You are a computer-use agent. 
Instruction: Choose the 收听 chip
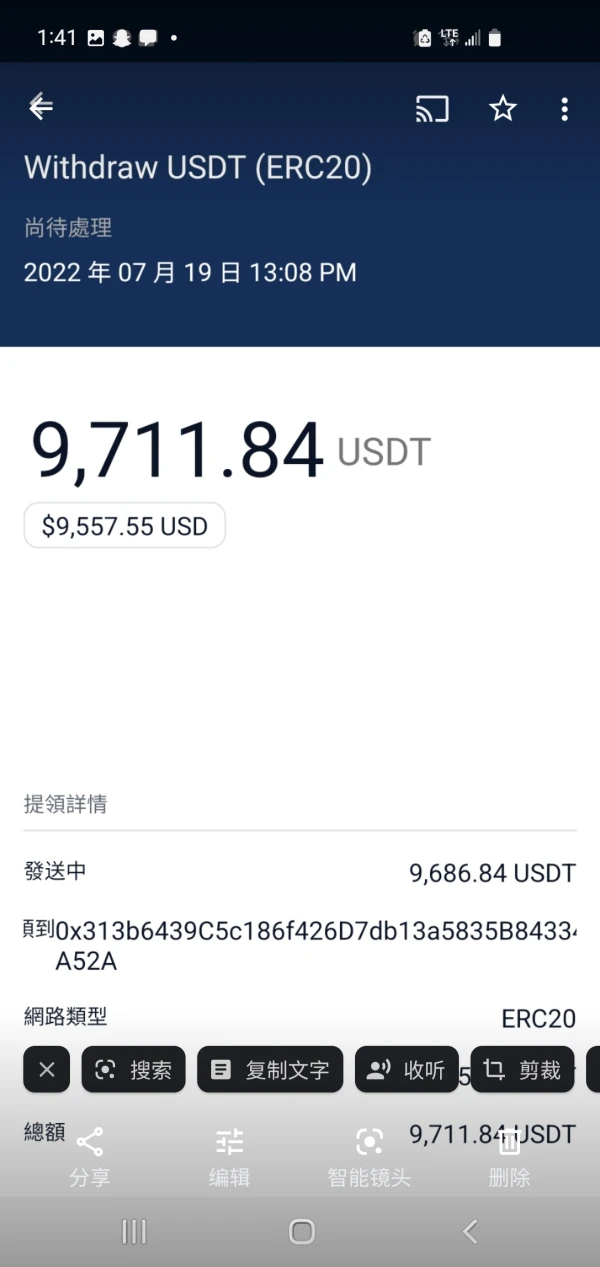click(406, 1070)
